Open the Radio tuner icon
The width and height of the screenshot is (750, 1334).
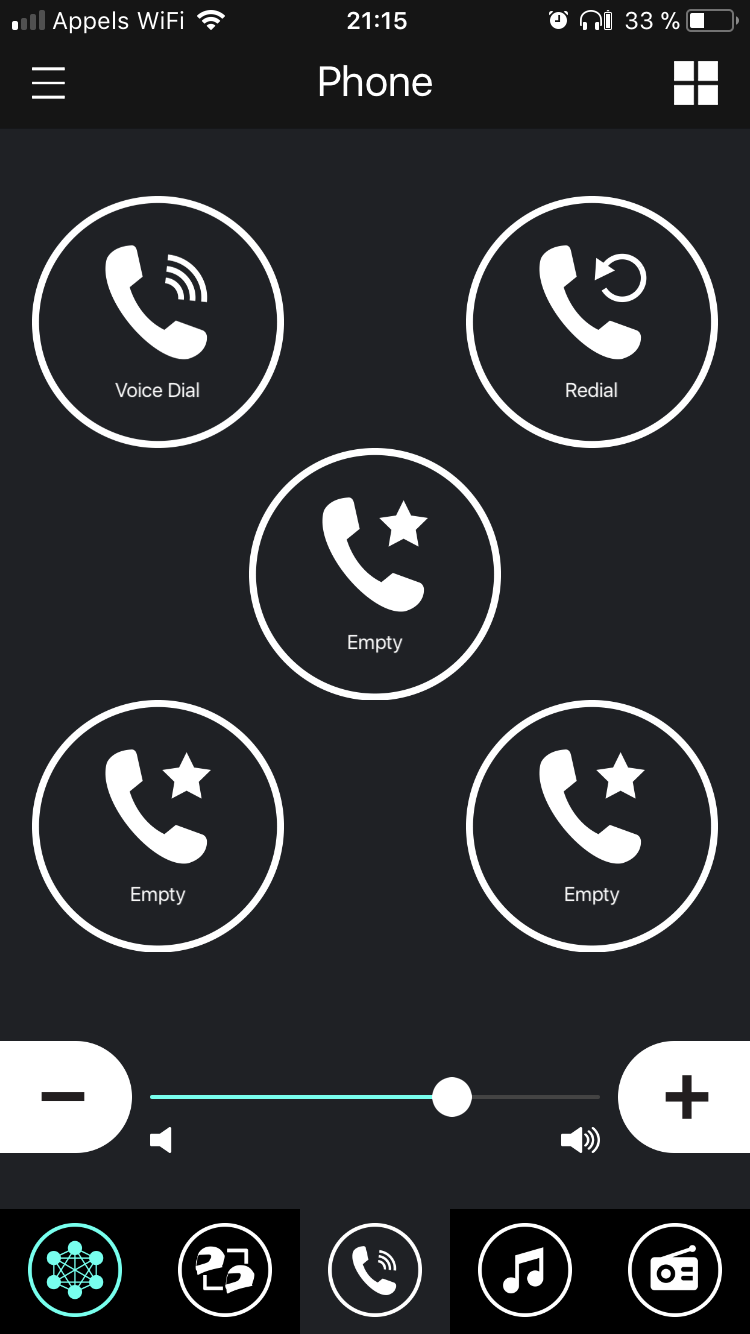pos(673,1269)
